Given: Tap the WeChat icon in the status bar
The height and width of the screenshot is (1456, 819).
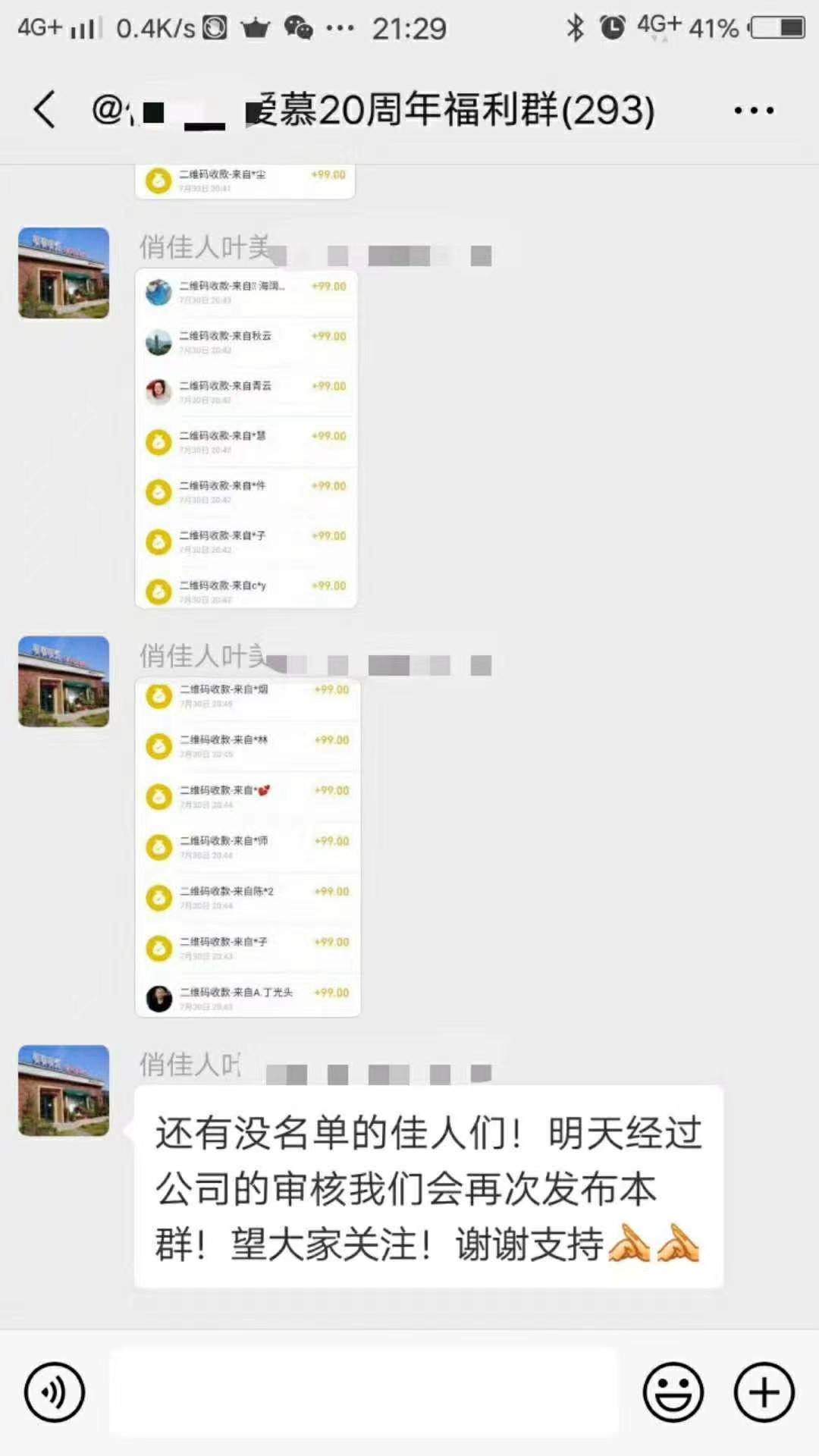Looking at the screenshot, I should (299, 27).
